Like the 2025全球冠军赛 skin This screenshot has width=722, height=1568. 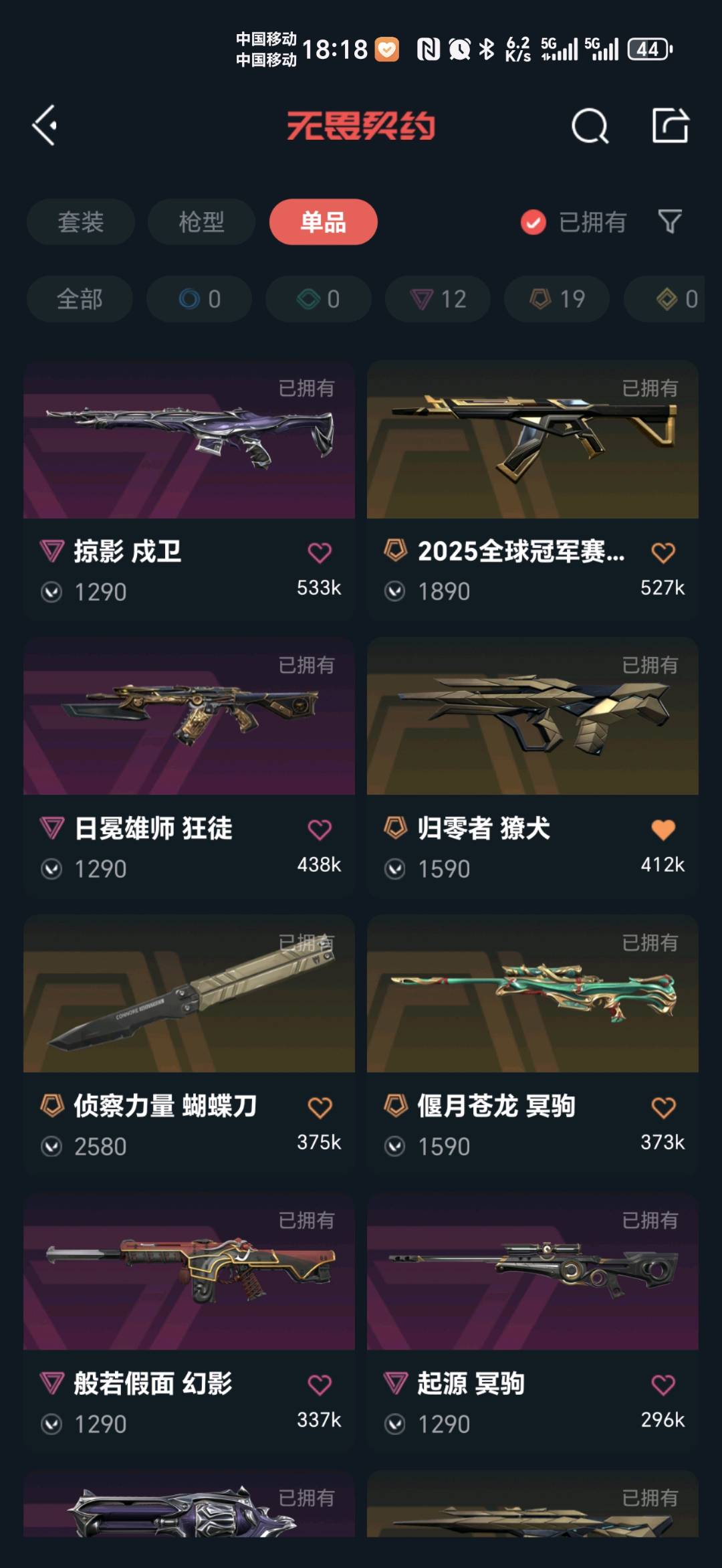tap(663, 553)
